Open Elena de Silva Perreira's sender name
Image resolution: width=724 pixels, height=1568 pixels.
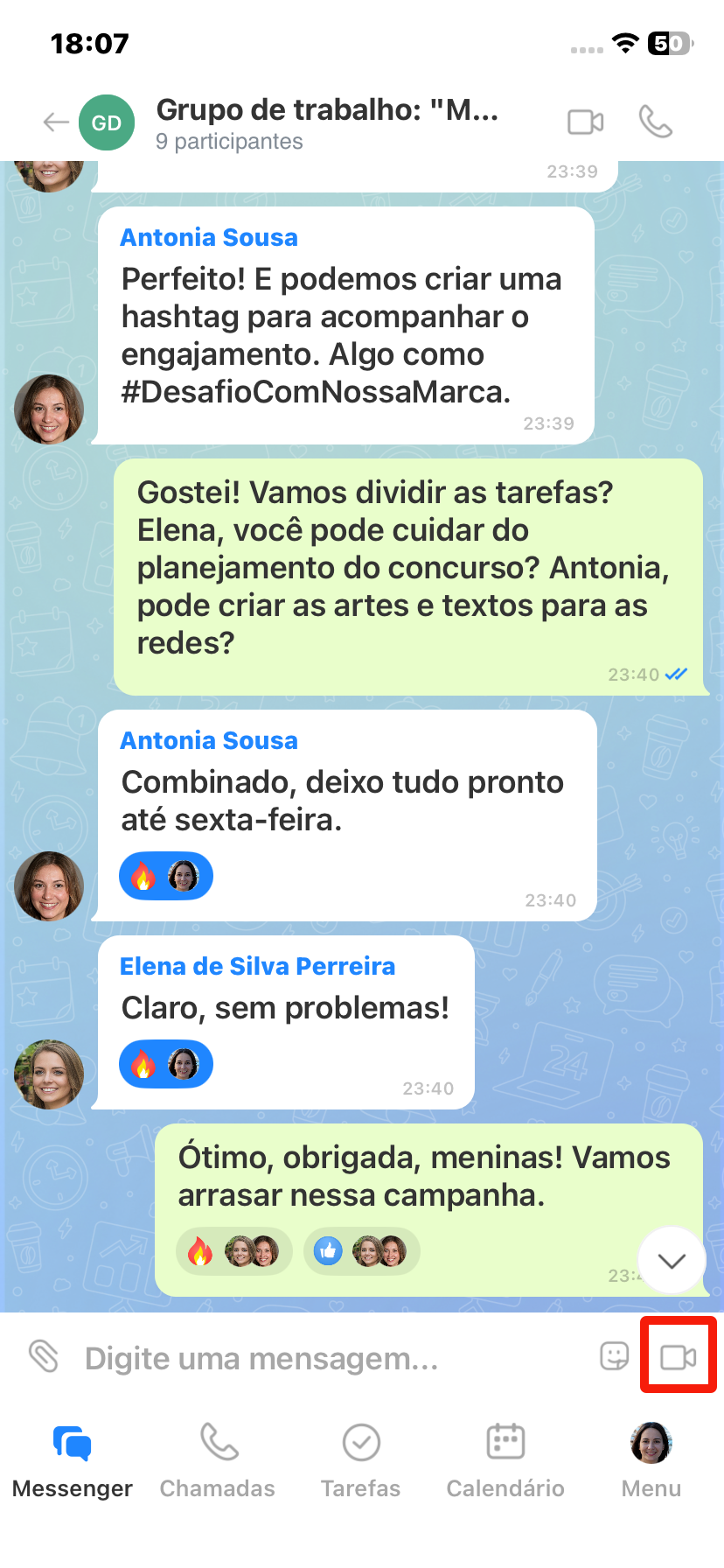[257, 966]
